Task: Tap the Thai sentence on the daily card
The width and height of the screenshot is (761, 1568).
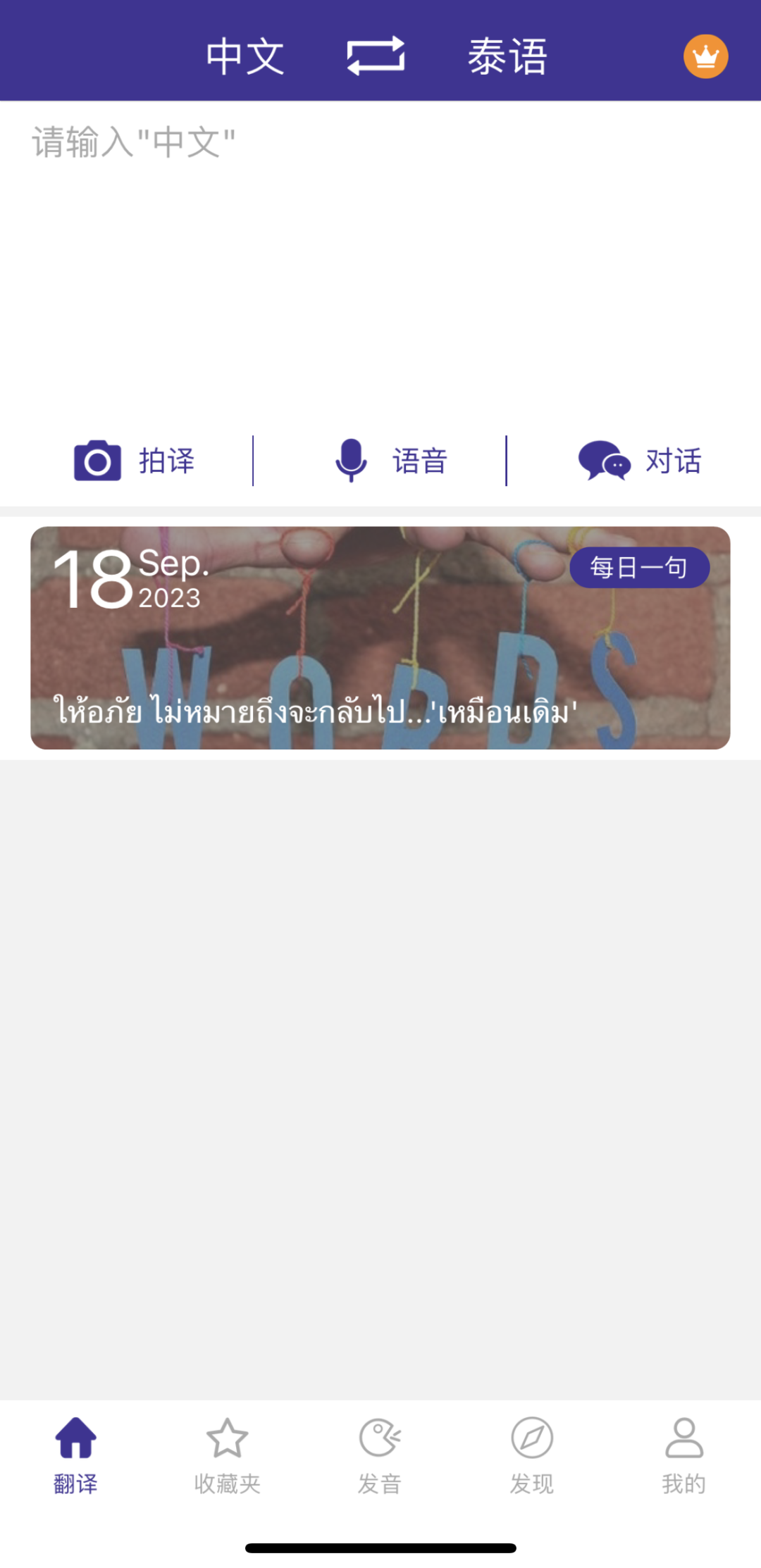Action: point(314,711)
